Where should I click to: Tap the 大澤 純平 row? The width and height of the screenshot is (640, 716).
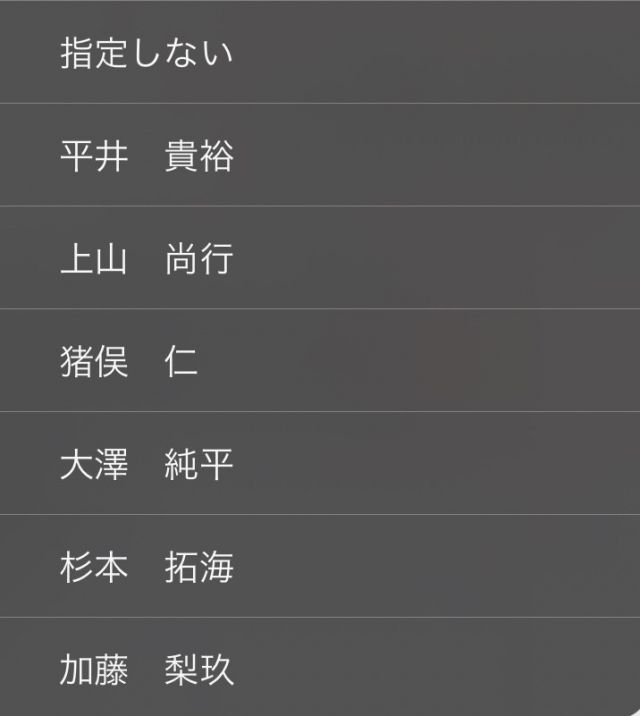point(147,465)
